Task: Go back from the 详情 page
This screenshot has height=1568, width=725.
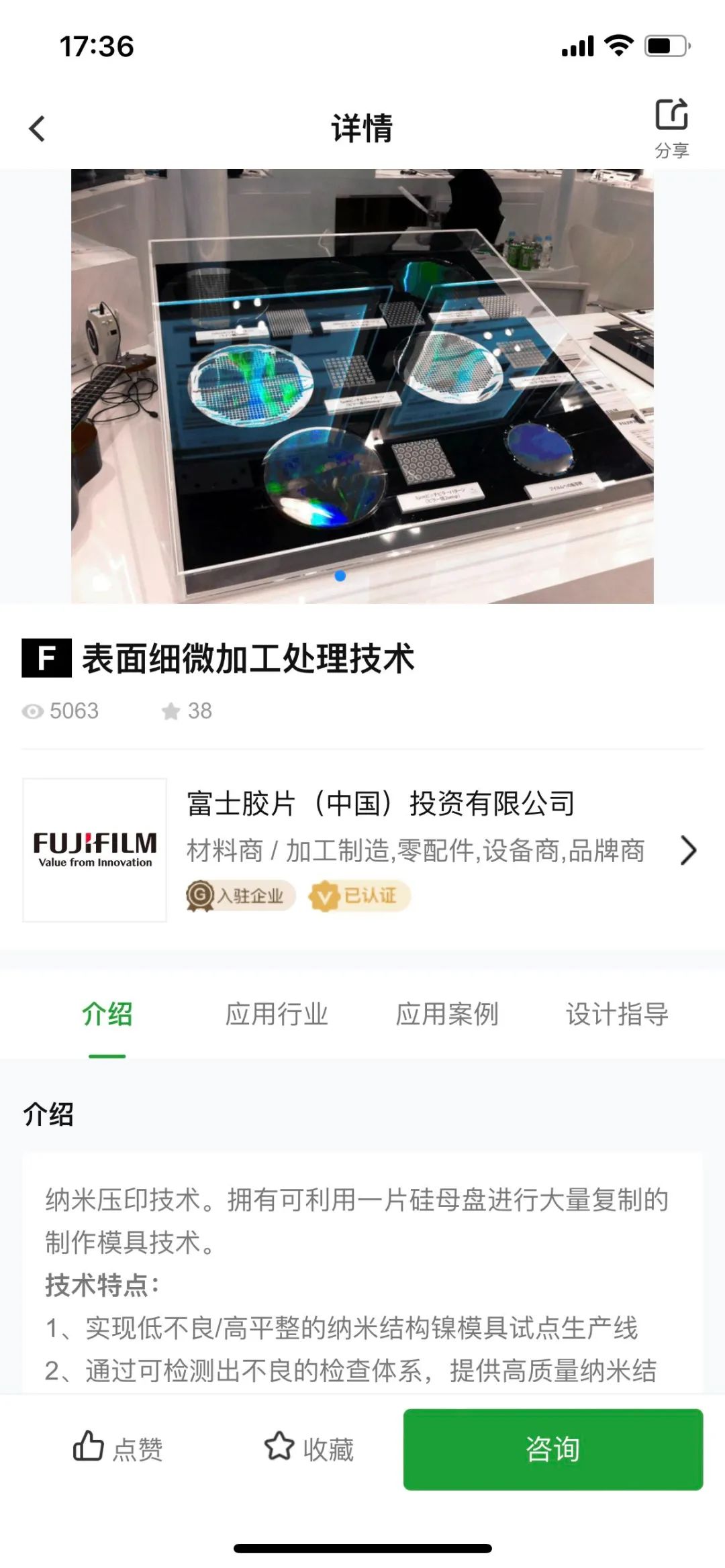Action: pyautogui.click(x=38, y=129)
